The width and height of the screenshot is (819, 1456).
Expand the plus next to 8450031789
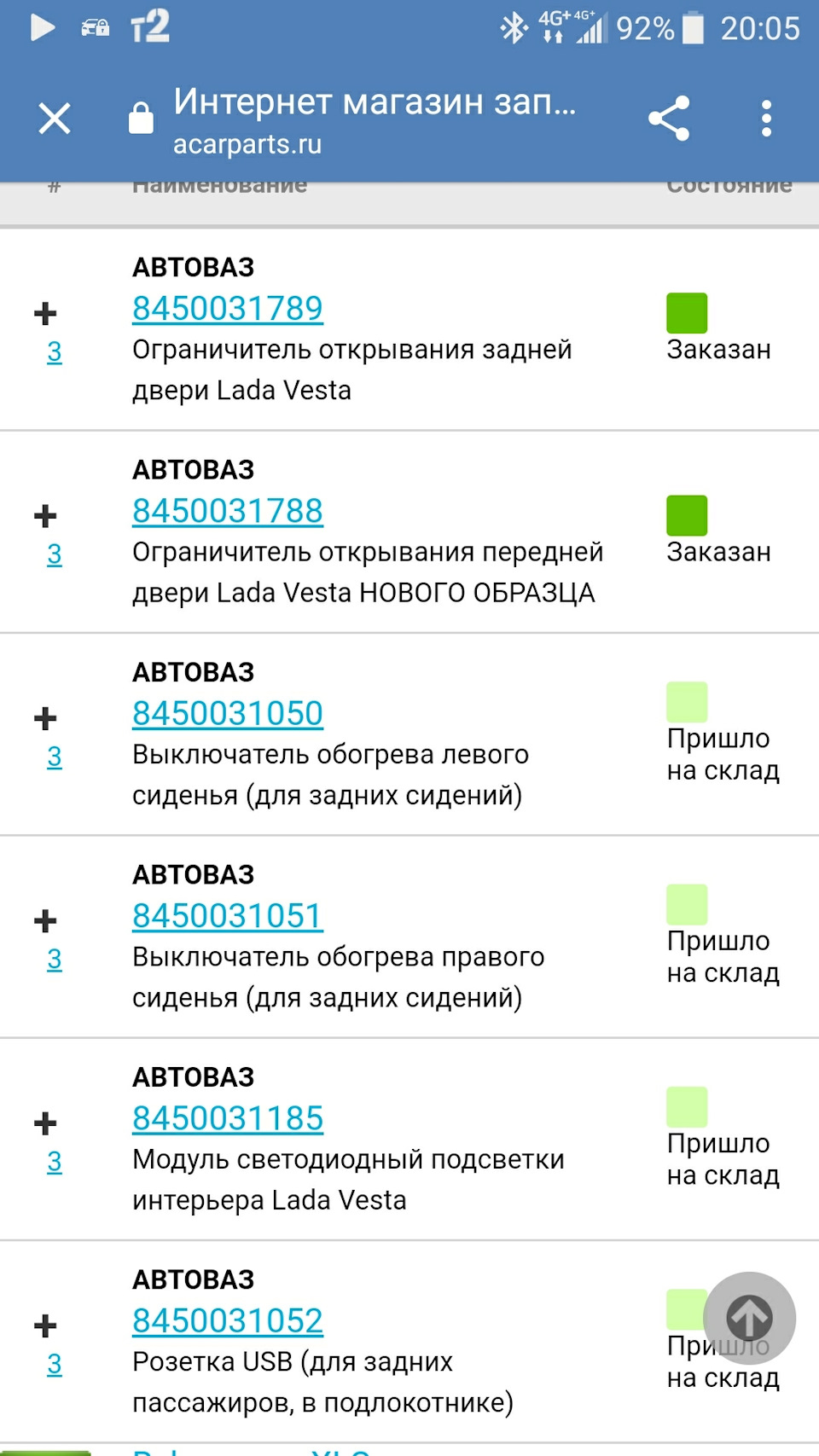tap(45, 313)
